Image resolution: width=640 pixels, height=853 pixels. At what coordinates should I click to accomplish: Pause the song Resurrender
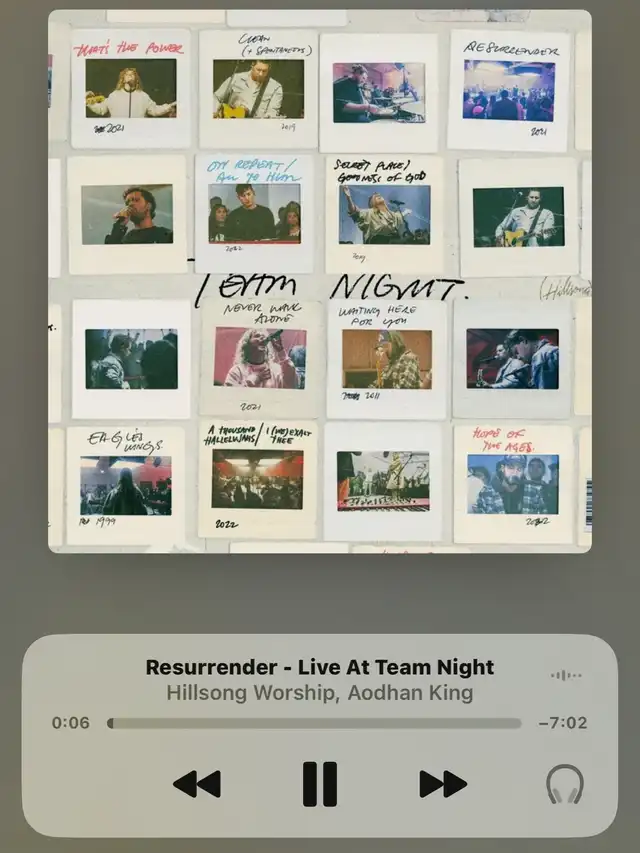(320, 784)
